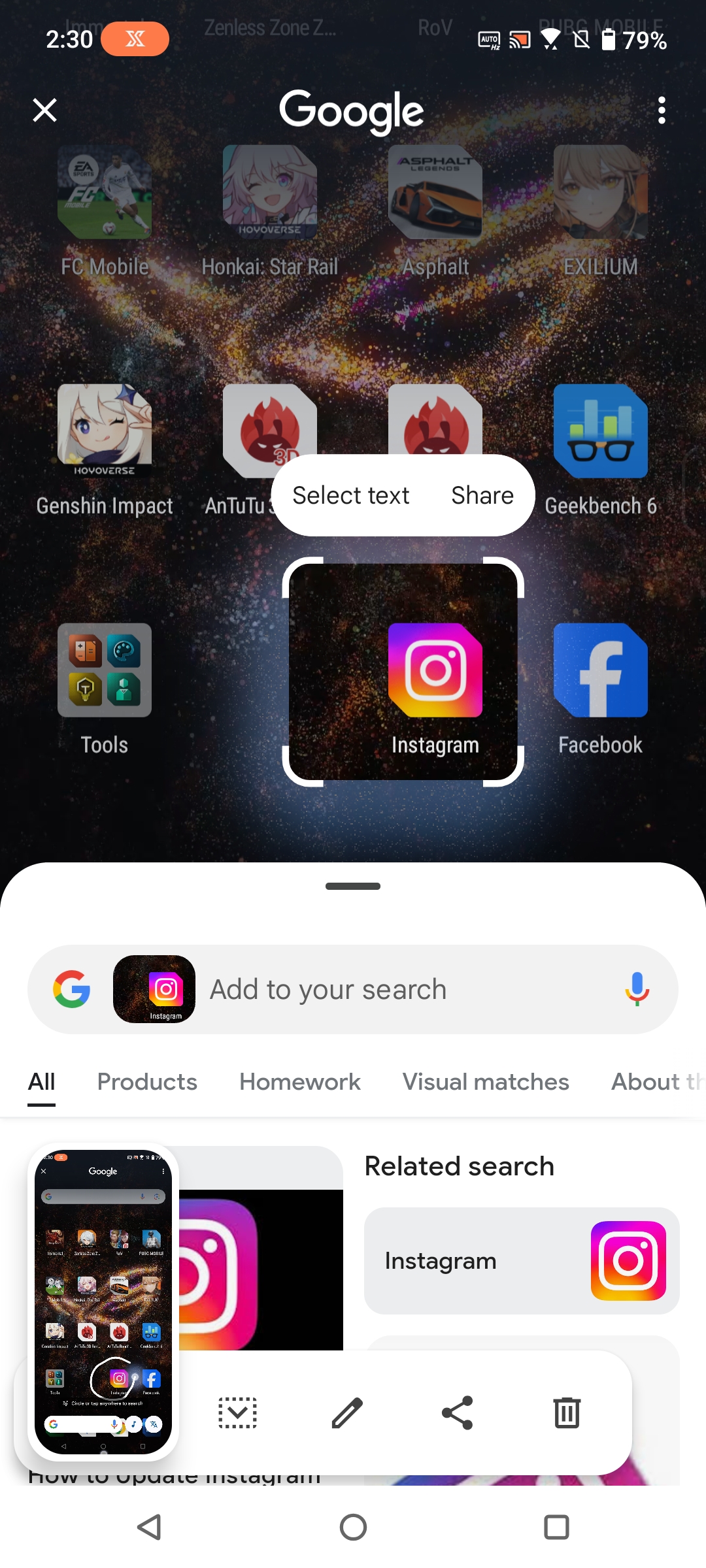
Task: Select the All results tab
Action: point(41,1082)
